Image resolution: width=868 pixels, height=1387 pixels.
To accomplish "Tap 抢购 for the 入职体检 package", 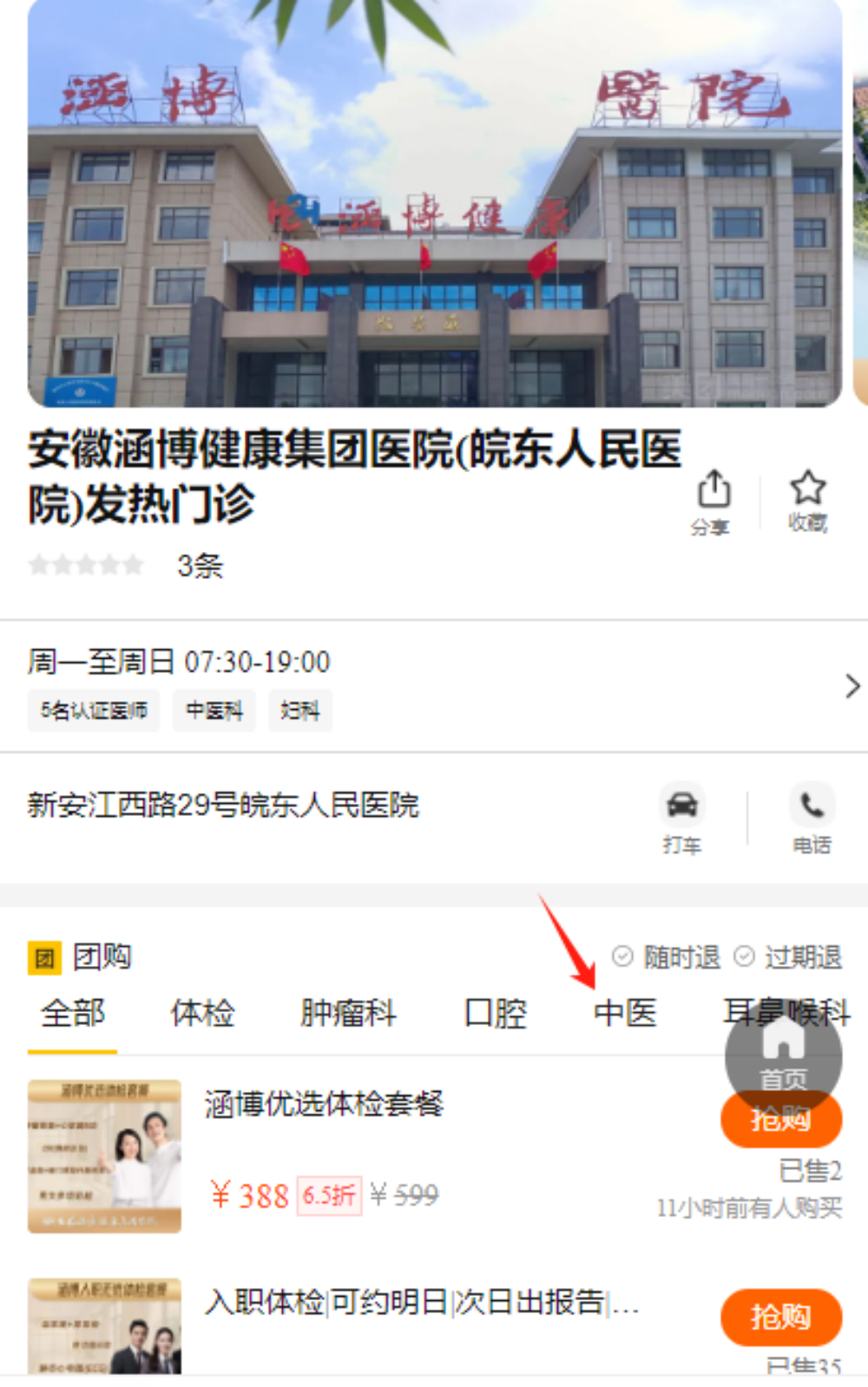I will click(x=780, y=1317).
